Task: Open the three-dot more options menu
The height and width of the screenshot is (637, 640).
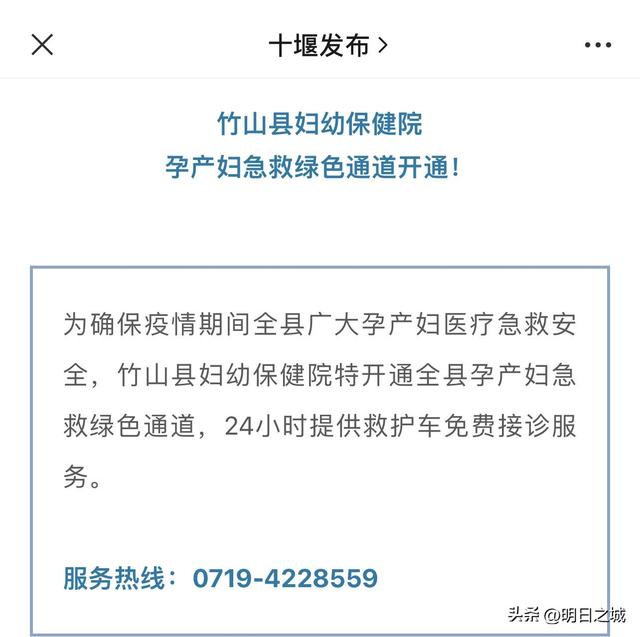Action: click(x=597, y=45)
